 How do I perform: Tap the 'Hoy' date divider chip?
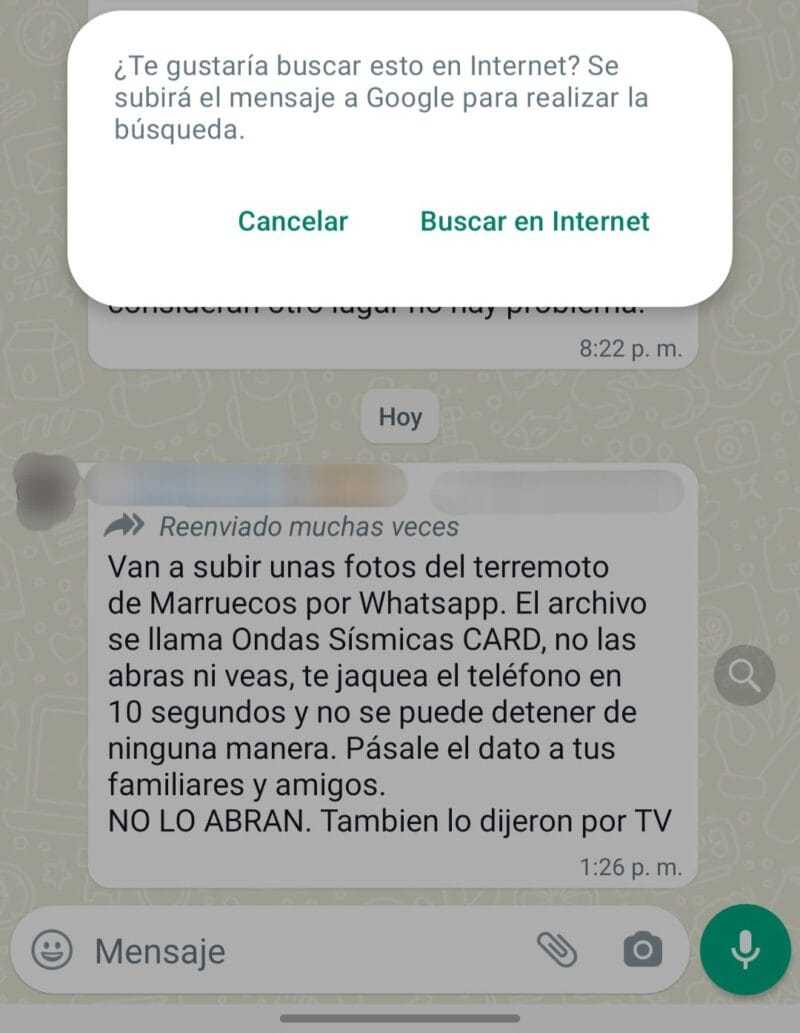[399, 417]
